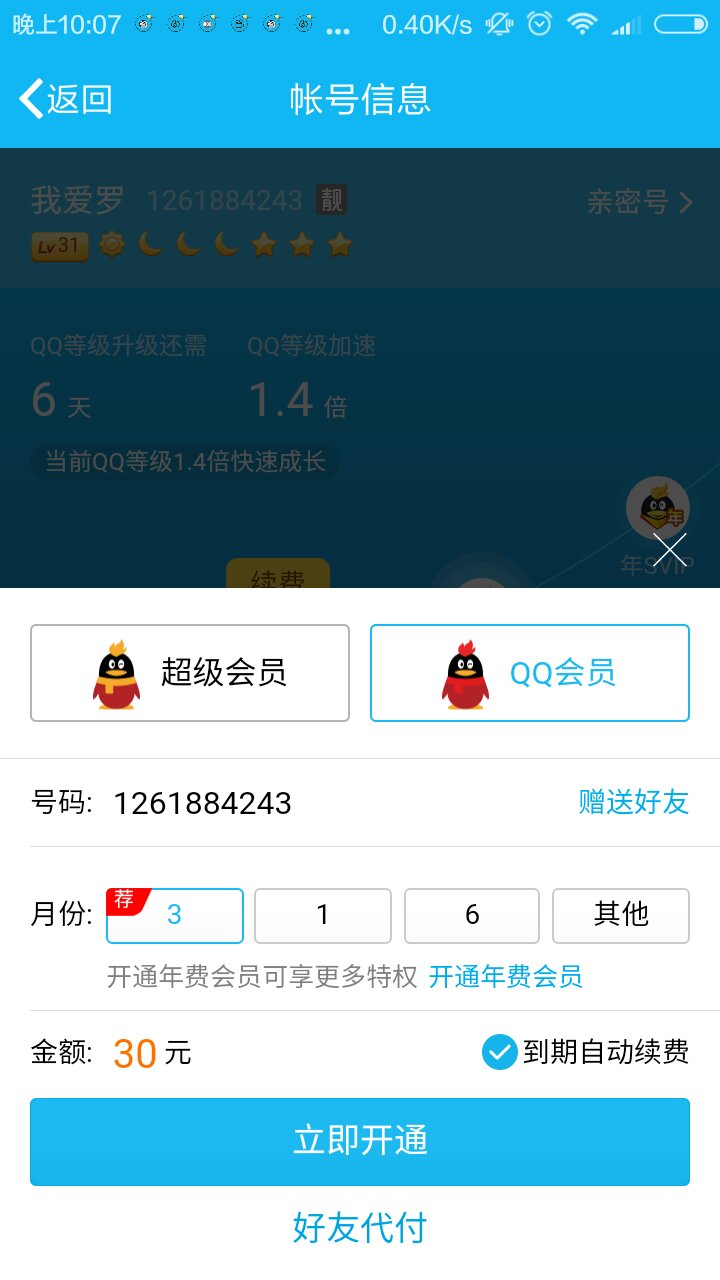
Task: Tap 立即开通 to activate membership
Action: (360, 1141)
